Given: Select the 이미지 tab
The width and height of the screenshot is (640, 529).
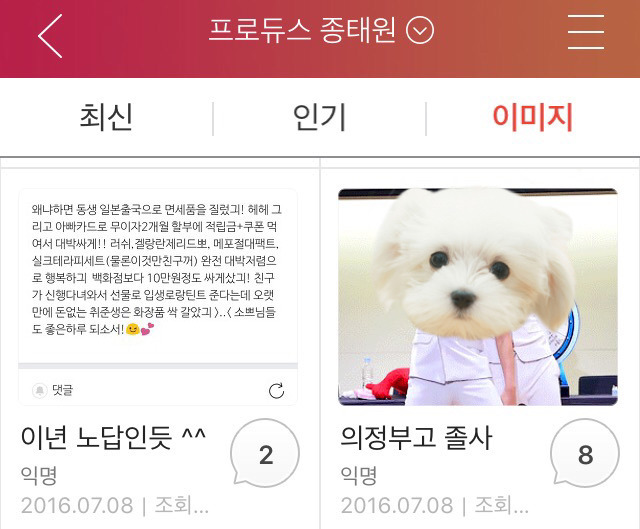Looking at the screenshot, I should [532, 117].
